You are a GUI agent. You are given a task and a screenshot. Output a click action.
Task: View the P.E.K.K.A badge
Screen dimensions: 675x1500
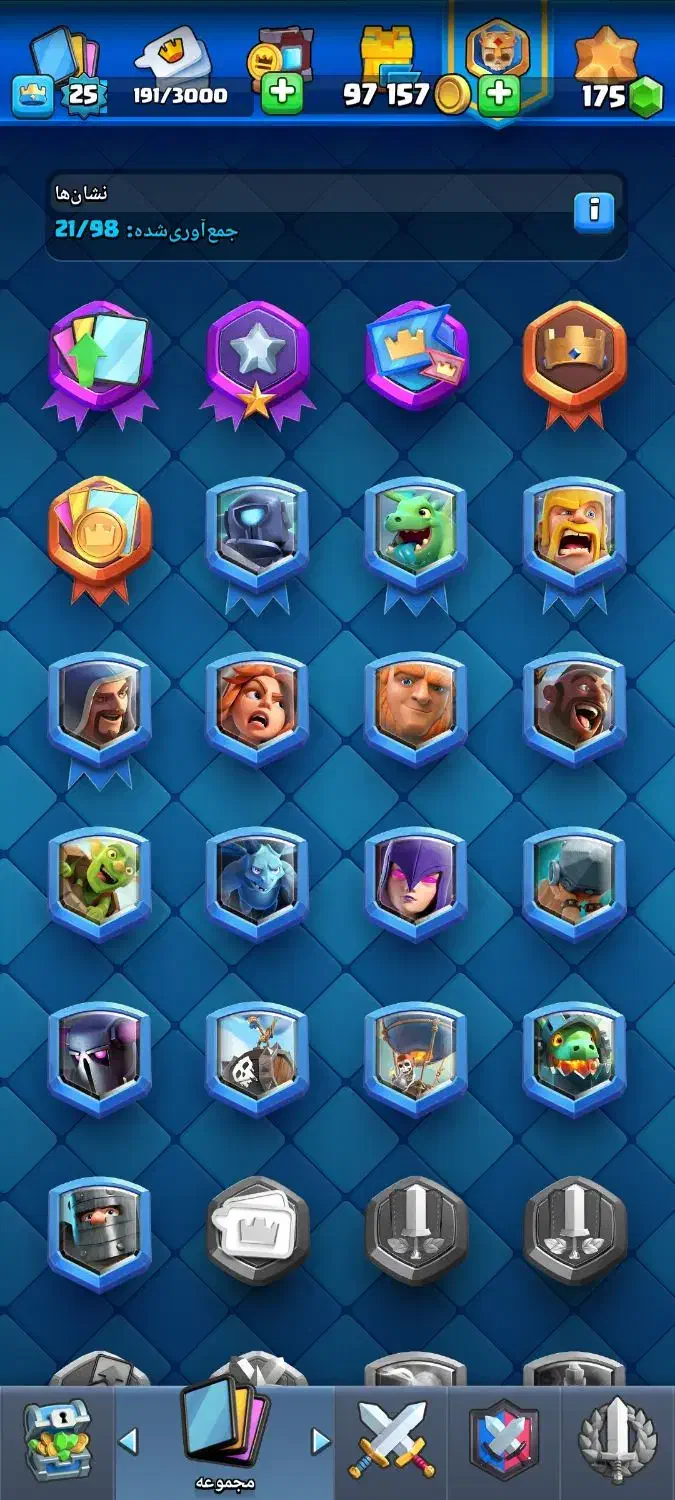point(99,1056)
